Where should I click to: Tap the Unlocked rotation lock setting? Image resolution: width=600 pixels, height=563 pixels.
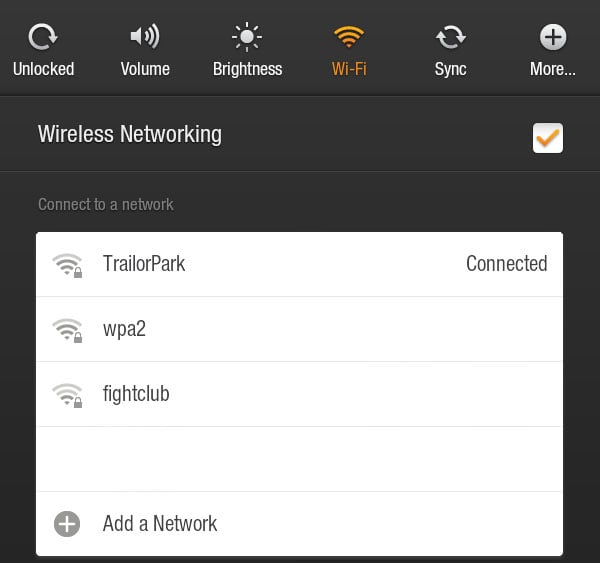[43, 50]
